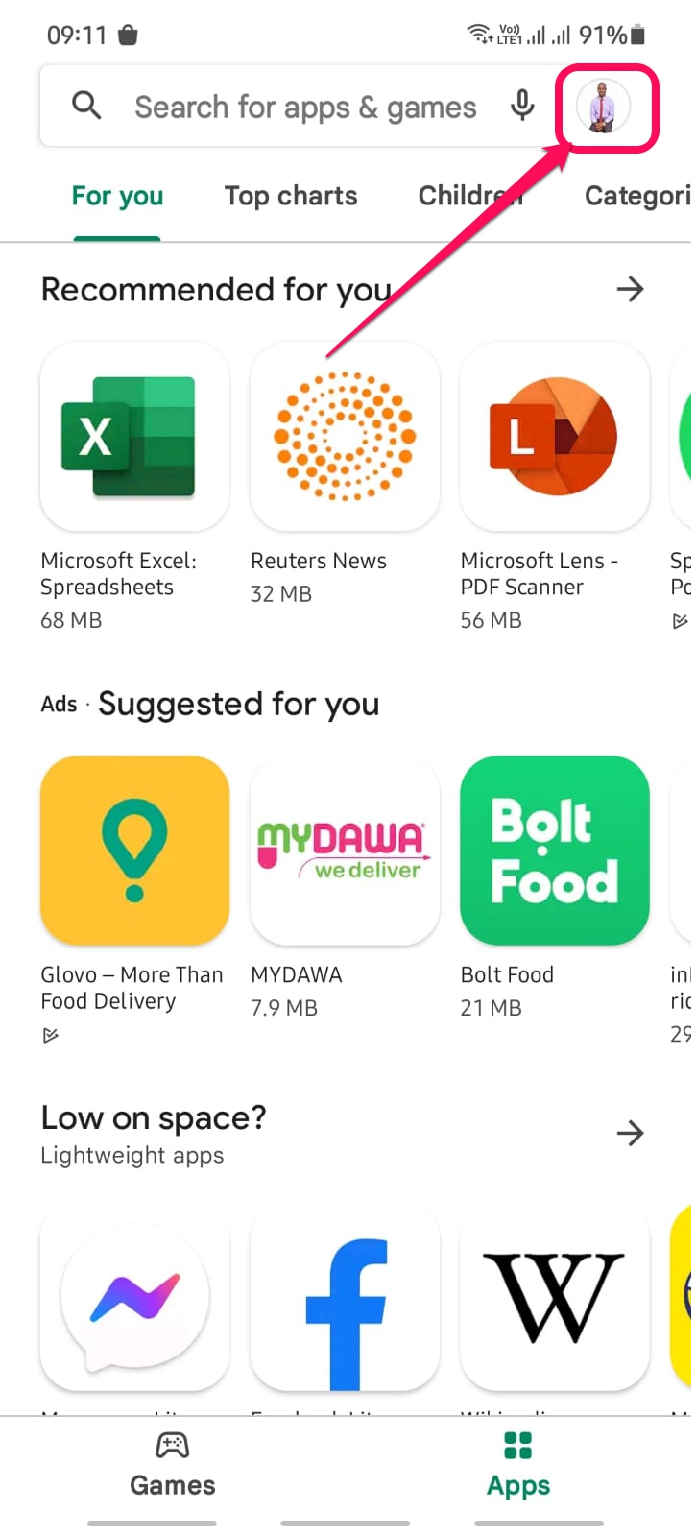Select the Apps bottom tab
691x1536 pixels.
[518, 1465]
